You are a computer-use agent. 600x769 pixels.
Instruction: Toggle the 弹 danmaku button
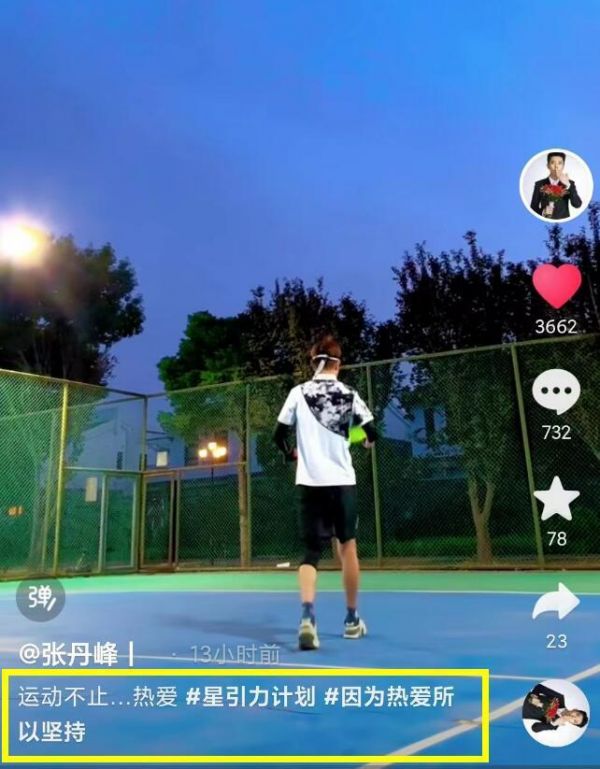[40, 597]
